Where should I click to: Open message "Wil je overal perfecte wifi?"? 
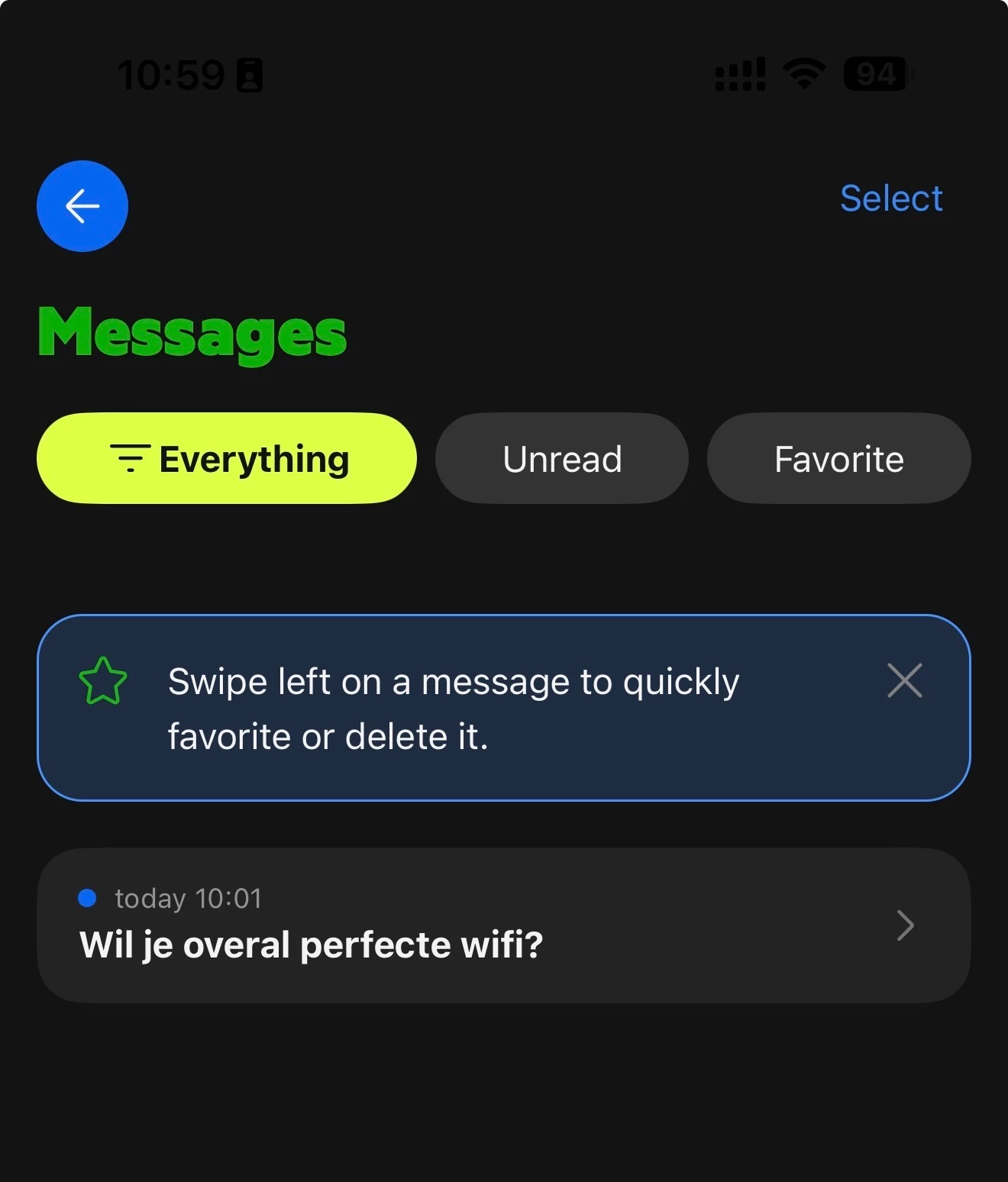pyautogui.click(x=504, y=925)
